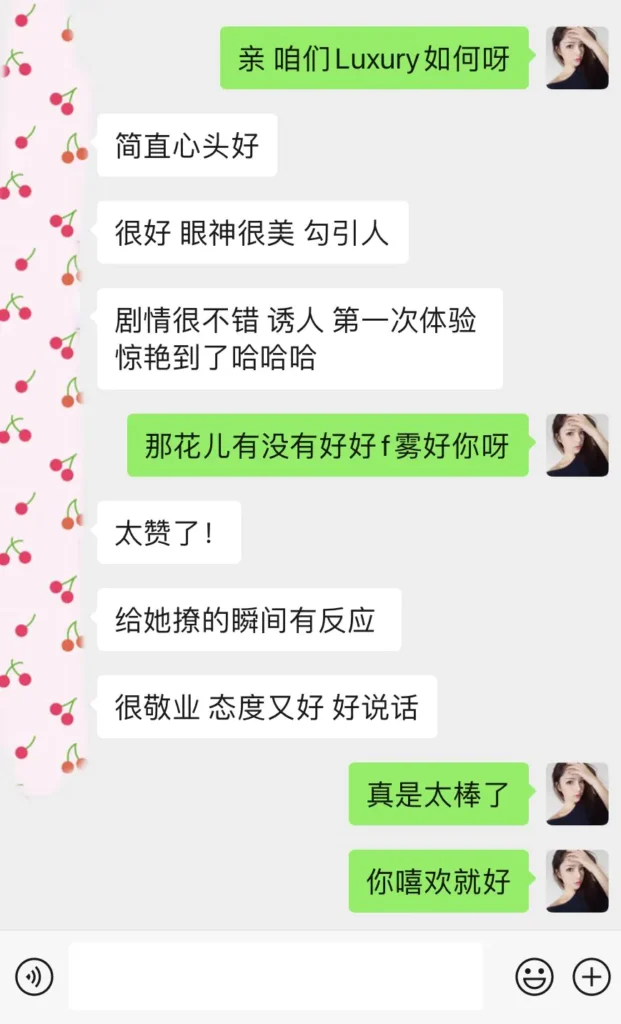621x1024 pixels.
Task: Open sender avatar beside the Luxury message
Action: pyautogui.click(x=577, y=58)
